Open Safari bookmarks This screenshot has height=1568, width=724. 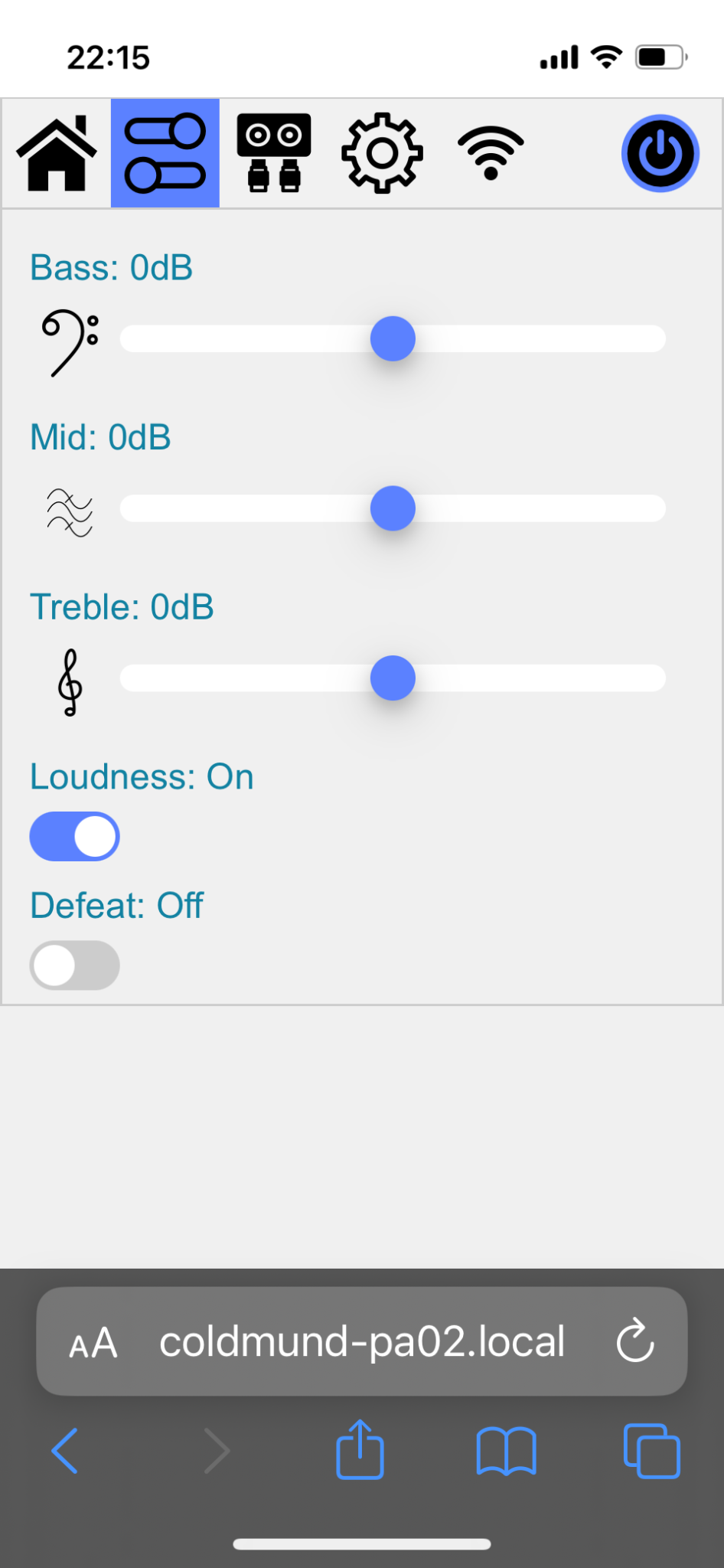tap(506, 1450)
